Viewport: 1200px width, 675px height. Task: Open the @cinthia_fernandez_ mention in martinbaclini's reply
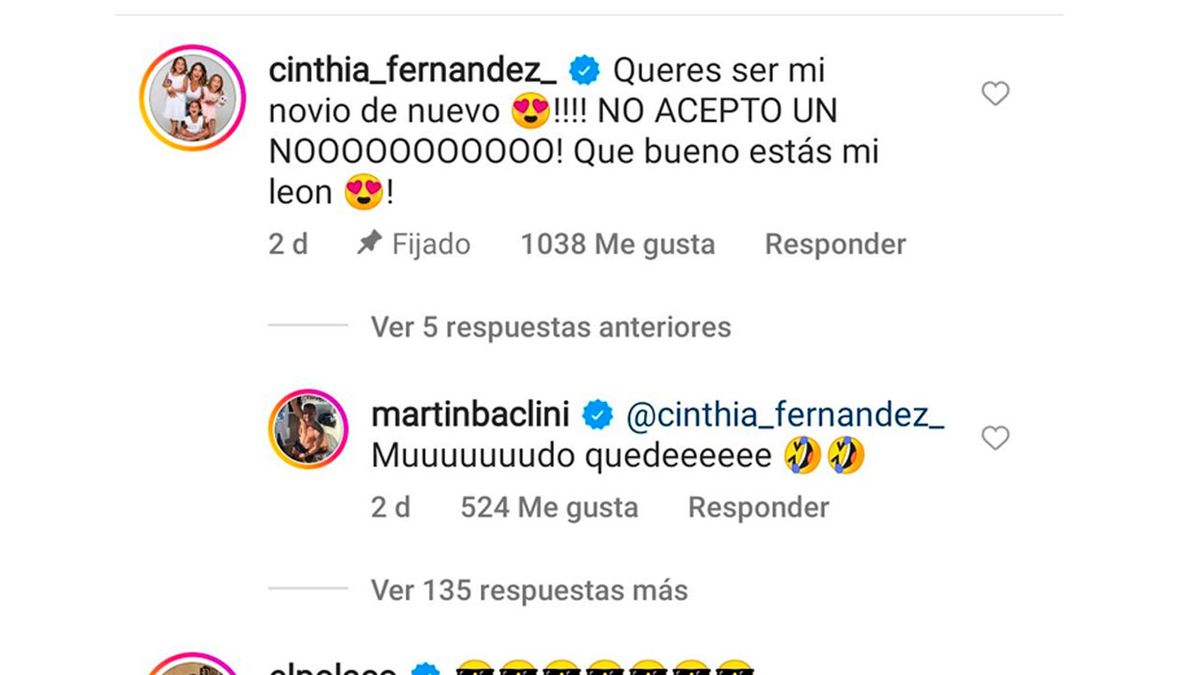785,413
